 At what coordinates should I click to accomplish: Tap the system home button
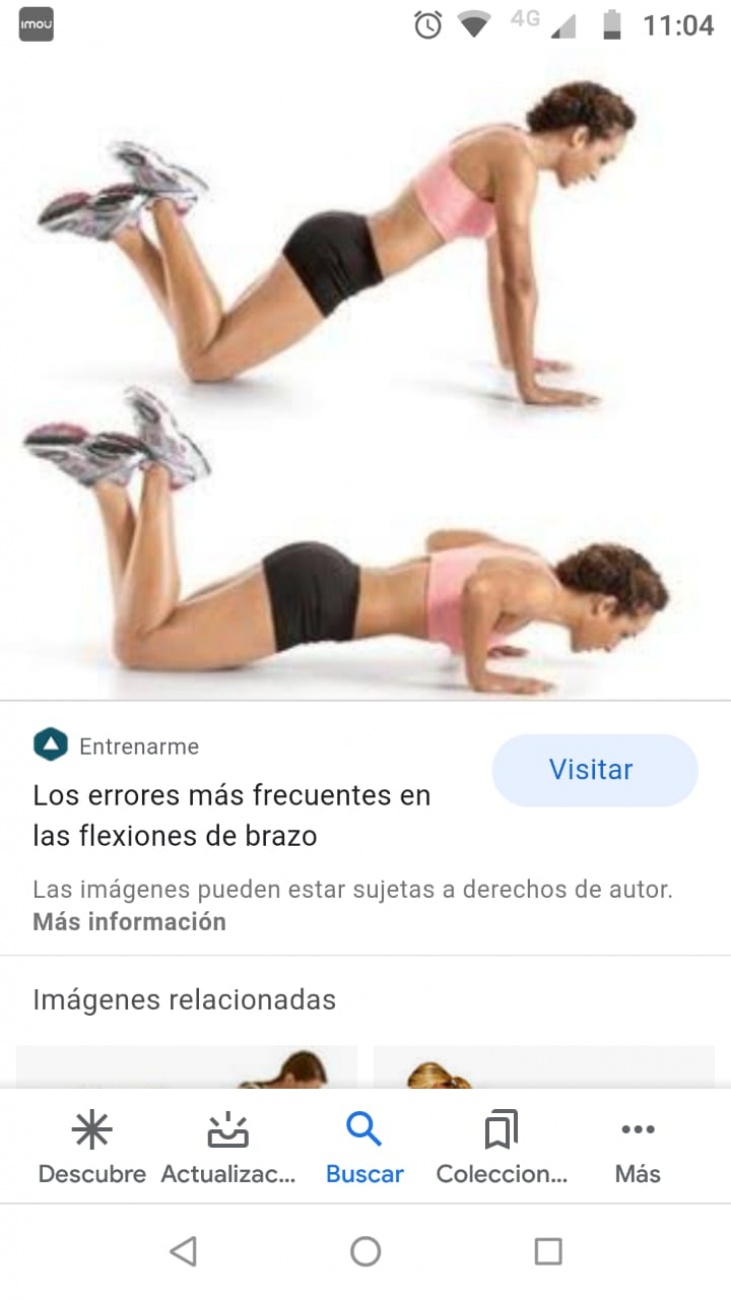click(365, 1251)
